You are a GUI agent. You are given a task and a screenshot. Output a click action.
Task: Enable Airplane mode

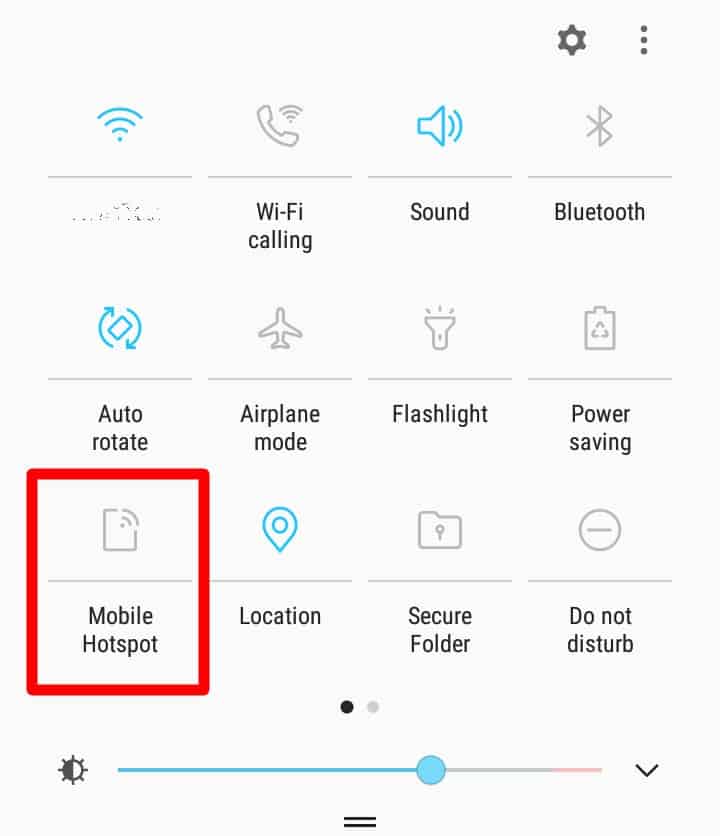tap(280, 327)
